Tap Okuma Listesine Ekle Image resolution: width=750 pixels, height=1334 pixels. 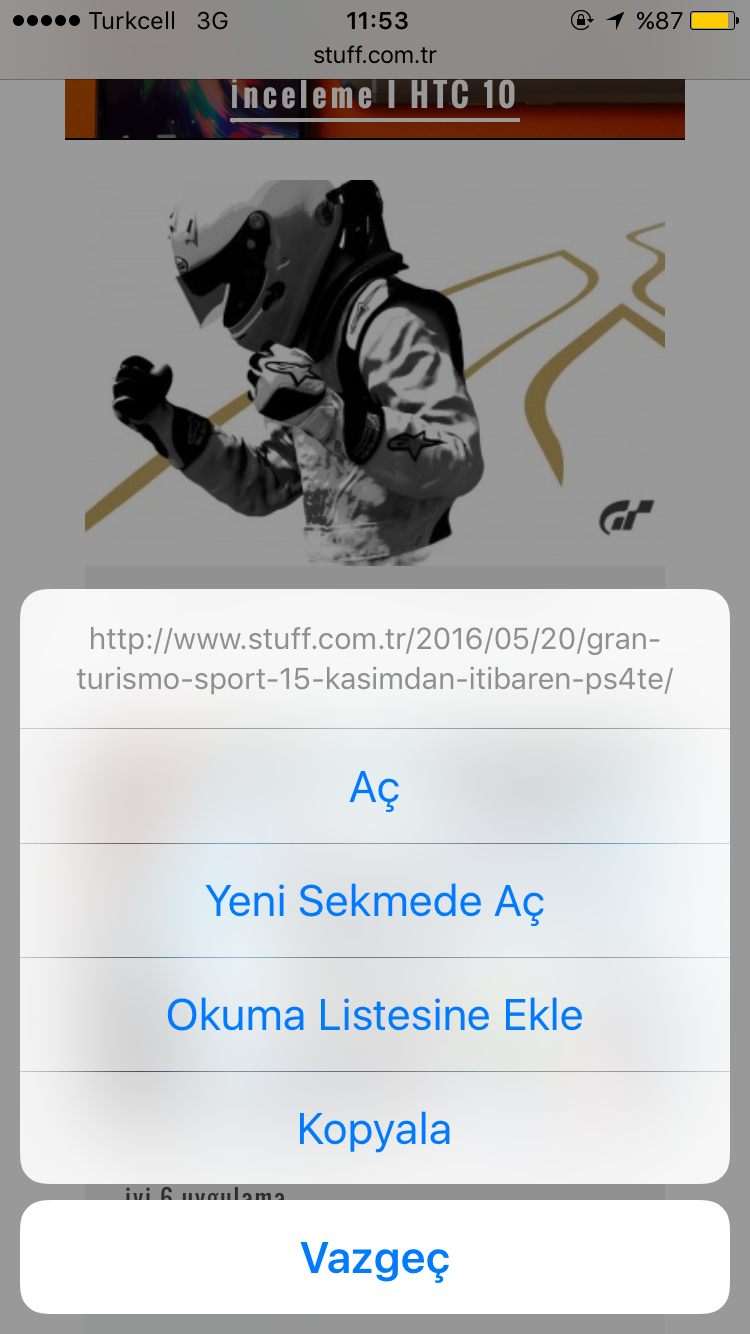375,1014
